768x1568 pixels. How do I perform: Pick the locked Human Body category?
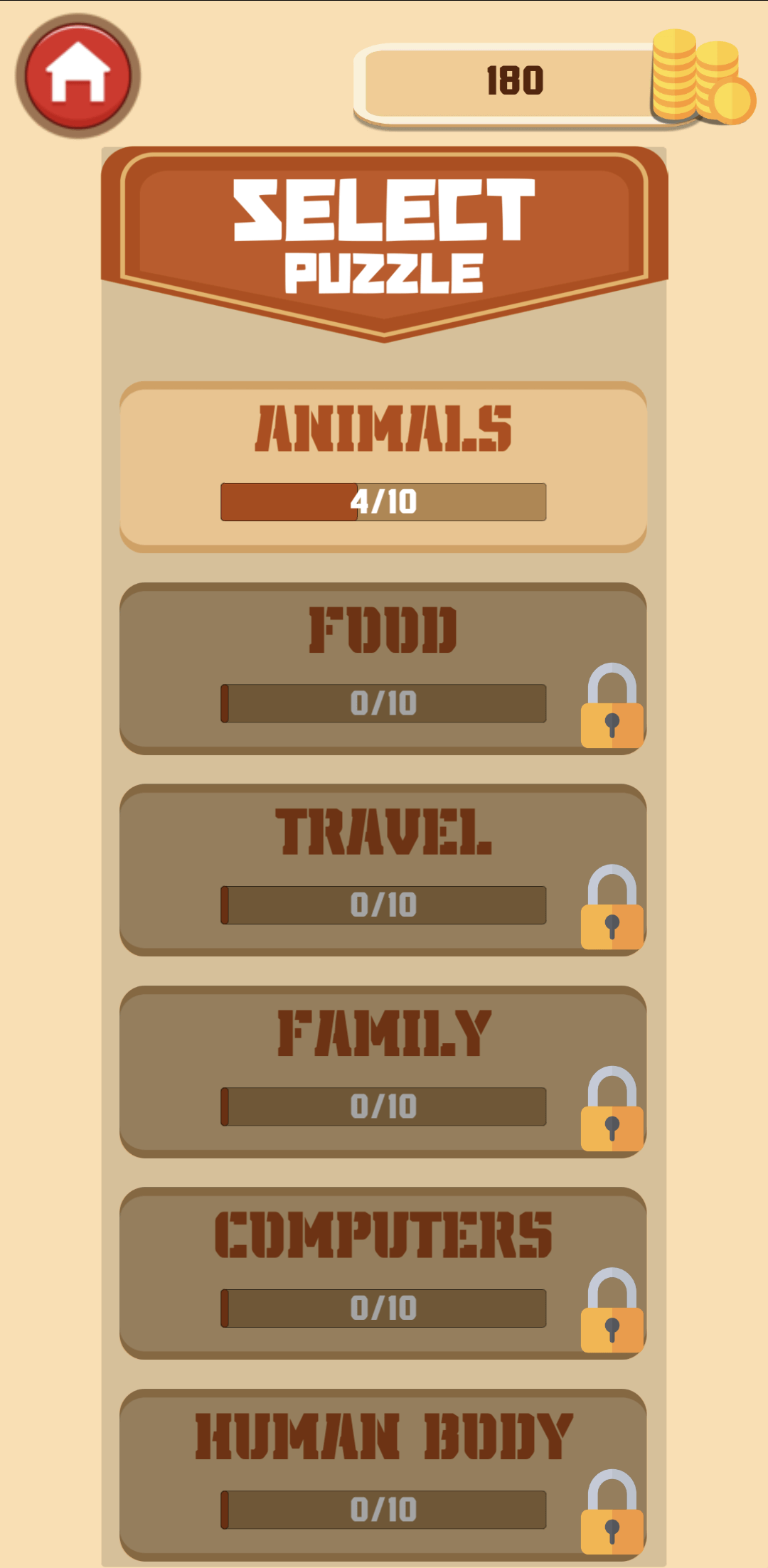pos(383,1473)
